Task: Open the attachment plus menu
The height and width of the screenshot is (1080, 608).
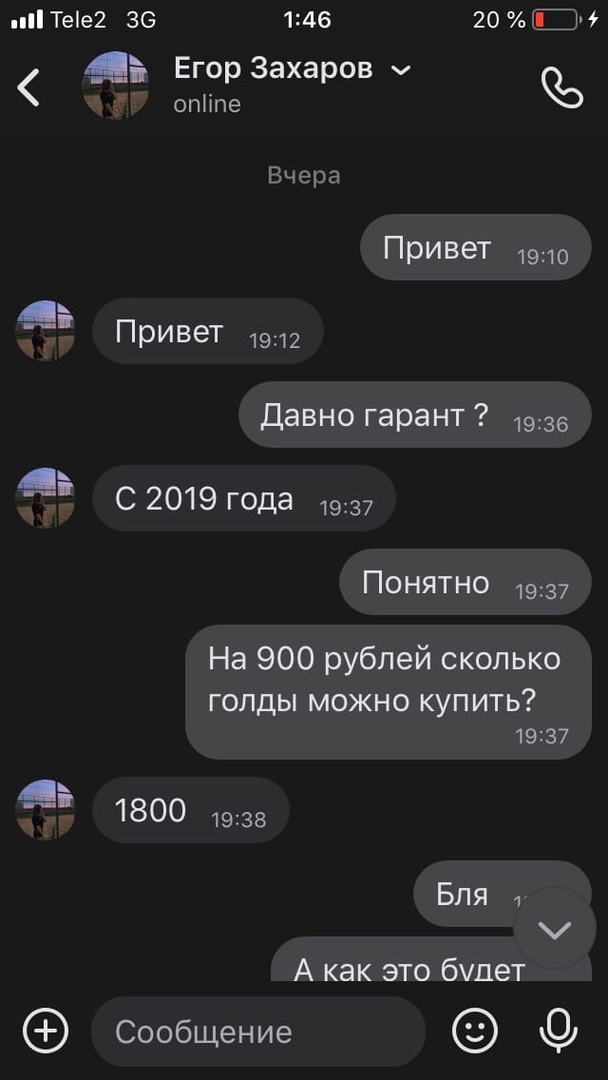Action: tap(46, 1030)
